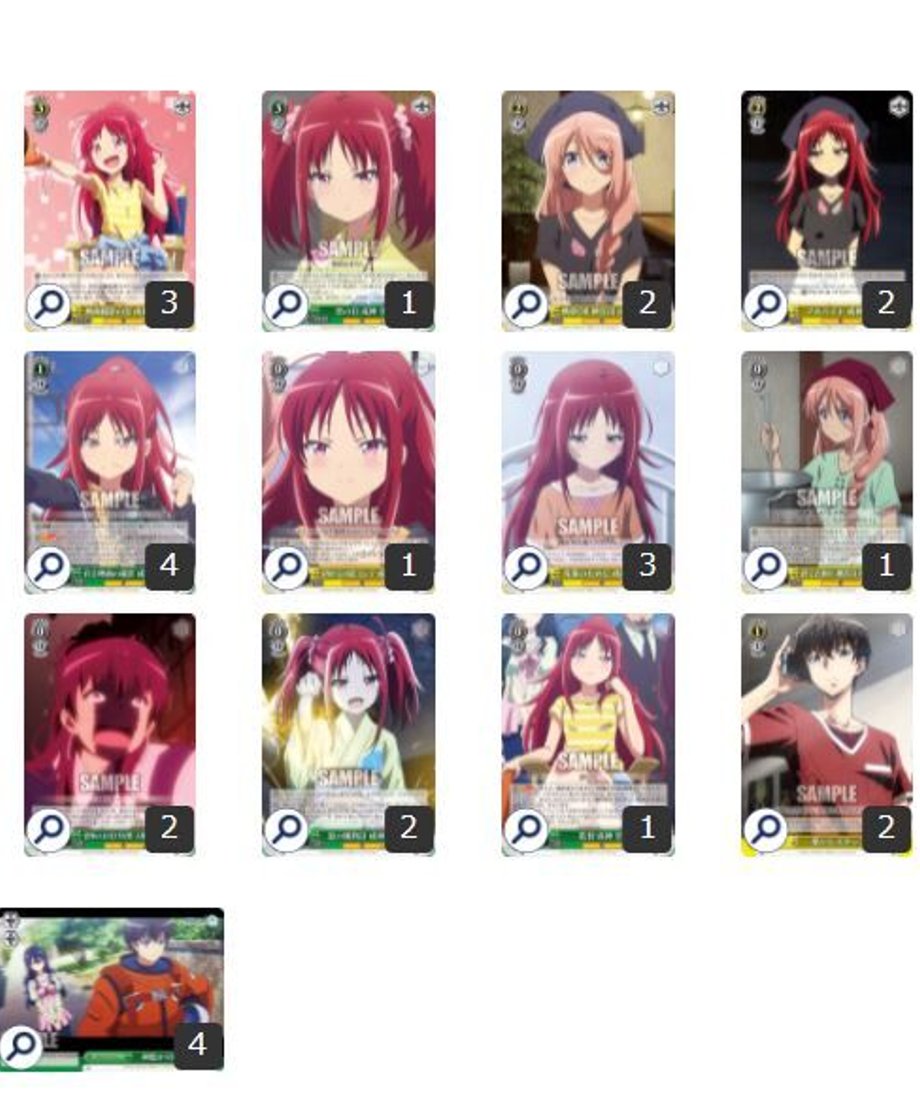Zoom the girl in orange top card
The image size is (920, 1104).
526,567
